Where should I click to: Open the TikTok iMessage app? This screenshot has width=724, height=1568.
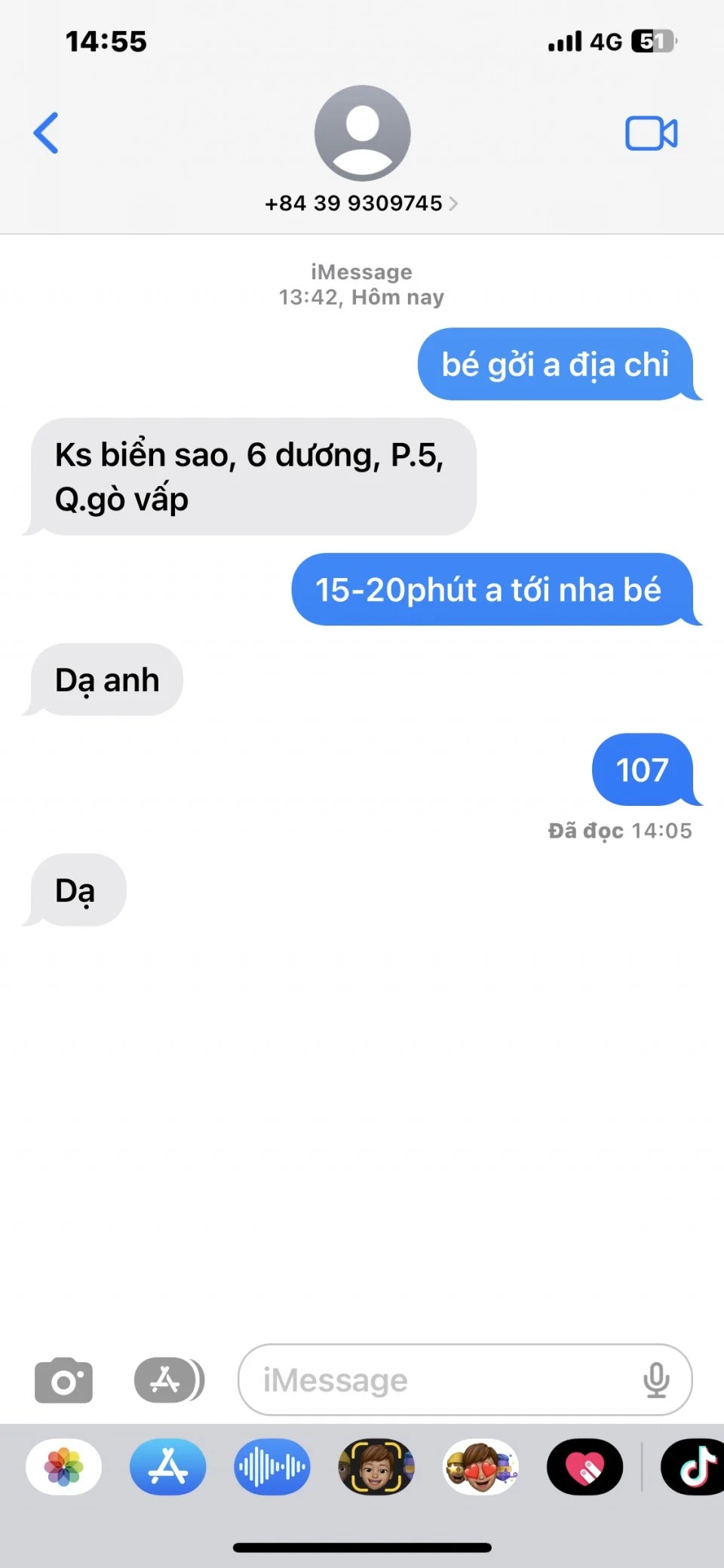(x=694, y=1467)
